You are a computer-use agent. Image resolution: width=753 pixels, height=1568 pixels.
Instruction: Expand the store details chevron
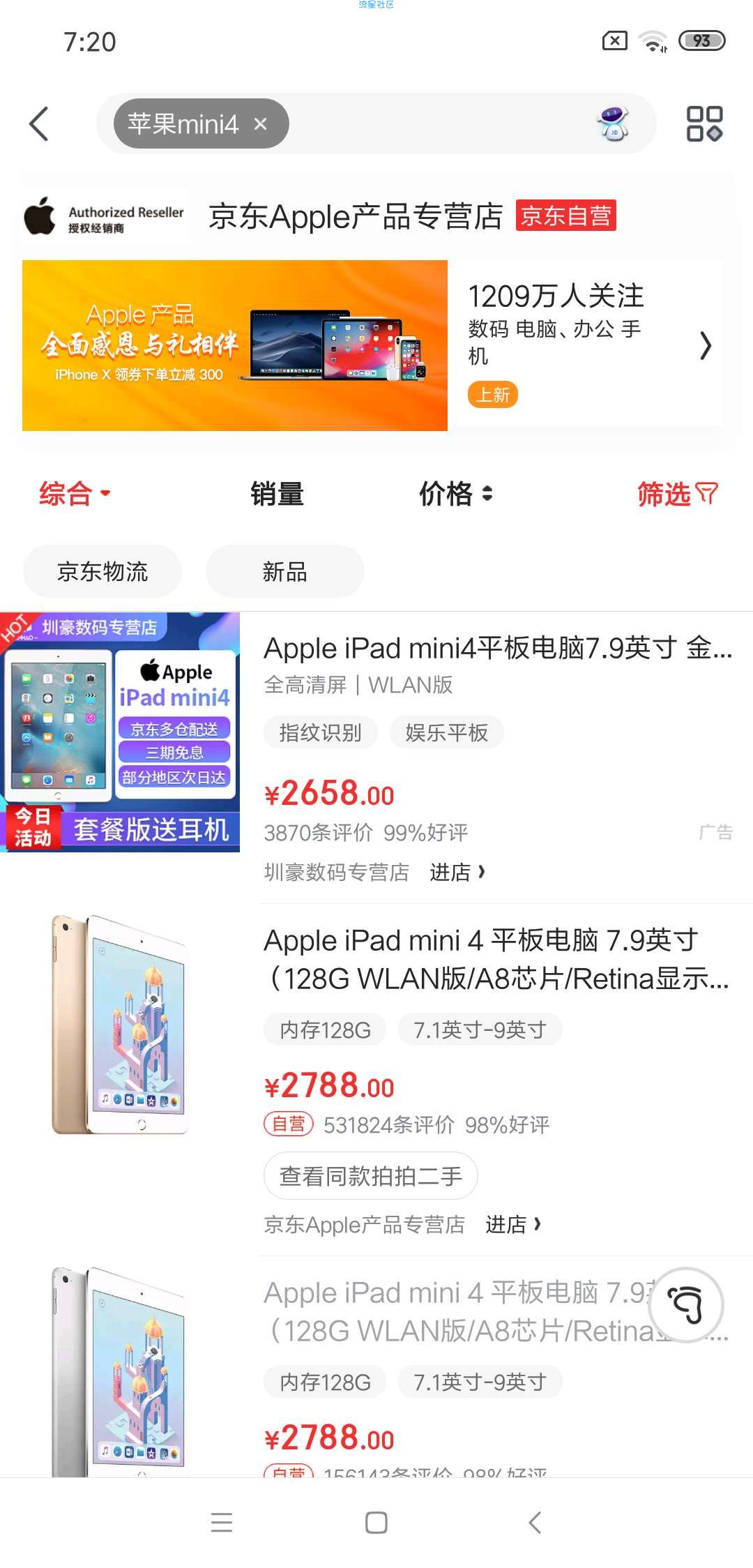click(x=706, y=346)
